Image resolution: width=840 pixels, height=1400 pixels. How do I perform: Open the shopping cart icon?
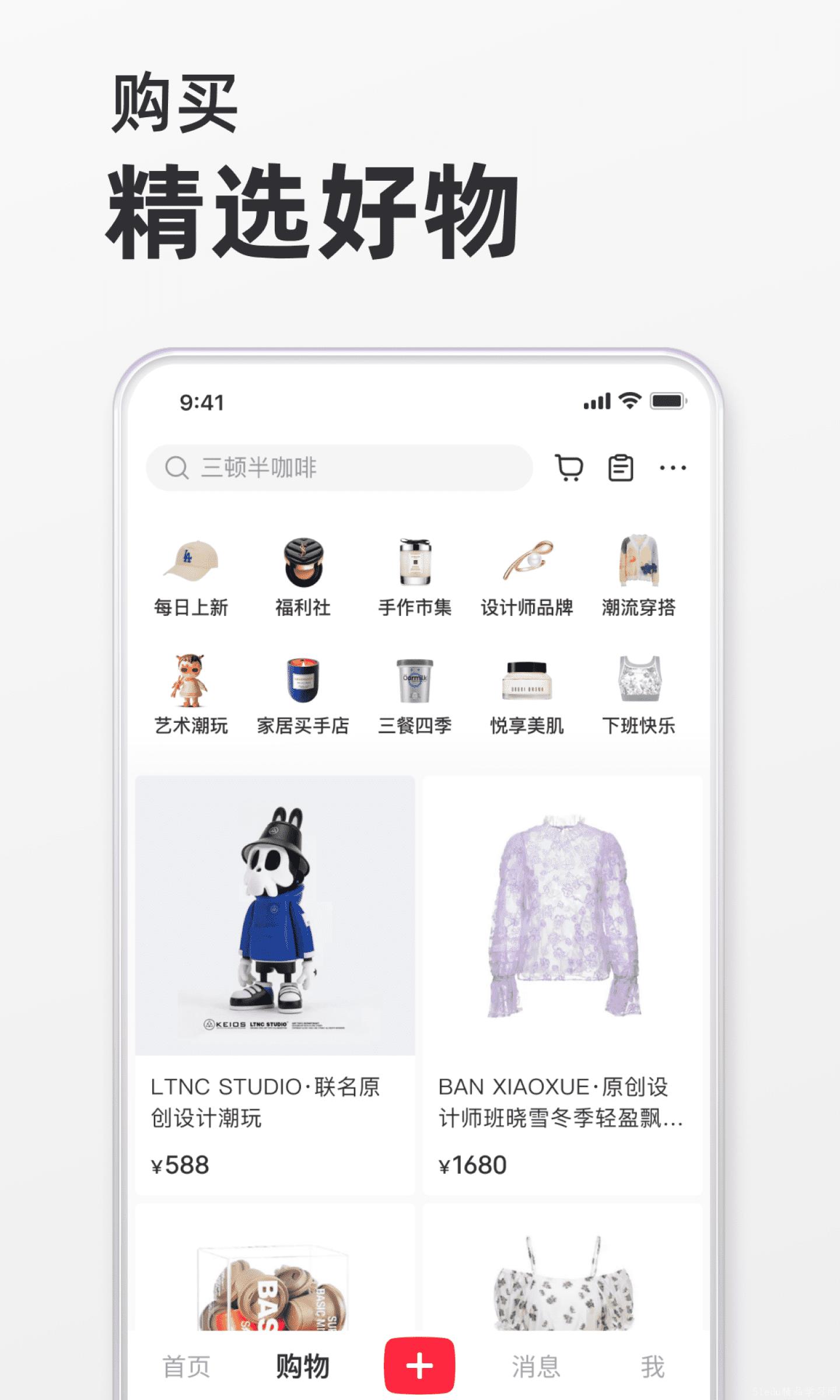point(568,467)
